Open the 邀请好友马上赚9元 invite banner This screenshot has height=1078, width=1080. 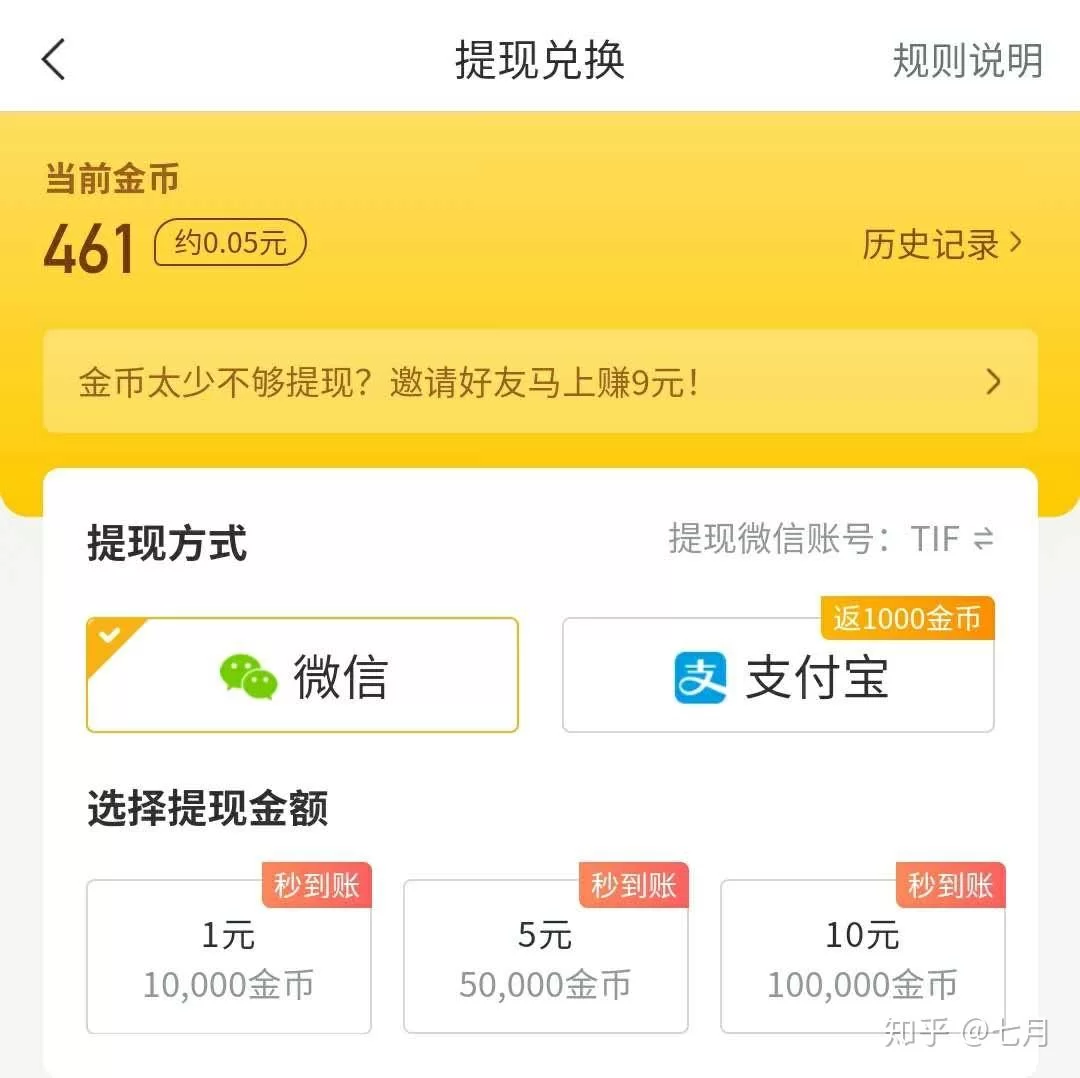tap(540, 382)
